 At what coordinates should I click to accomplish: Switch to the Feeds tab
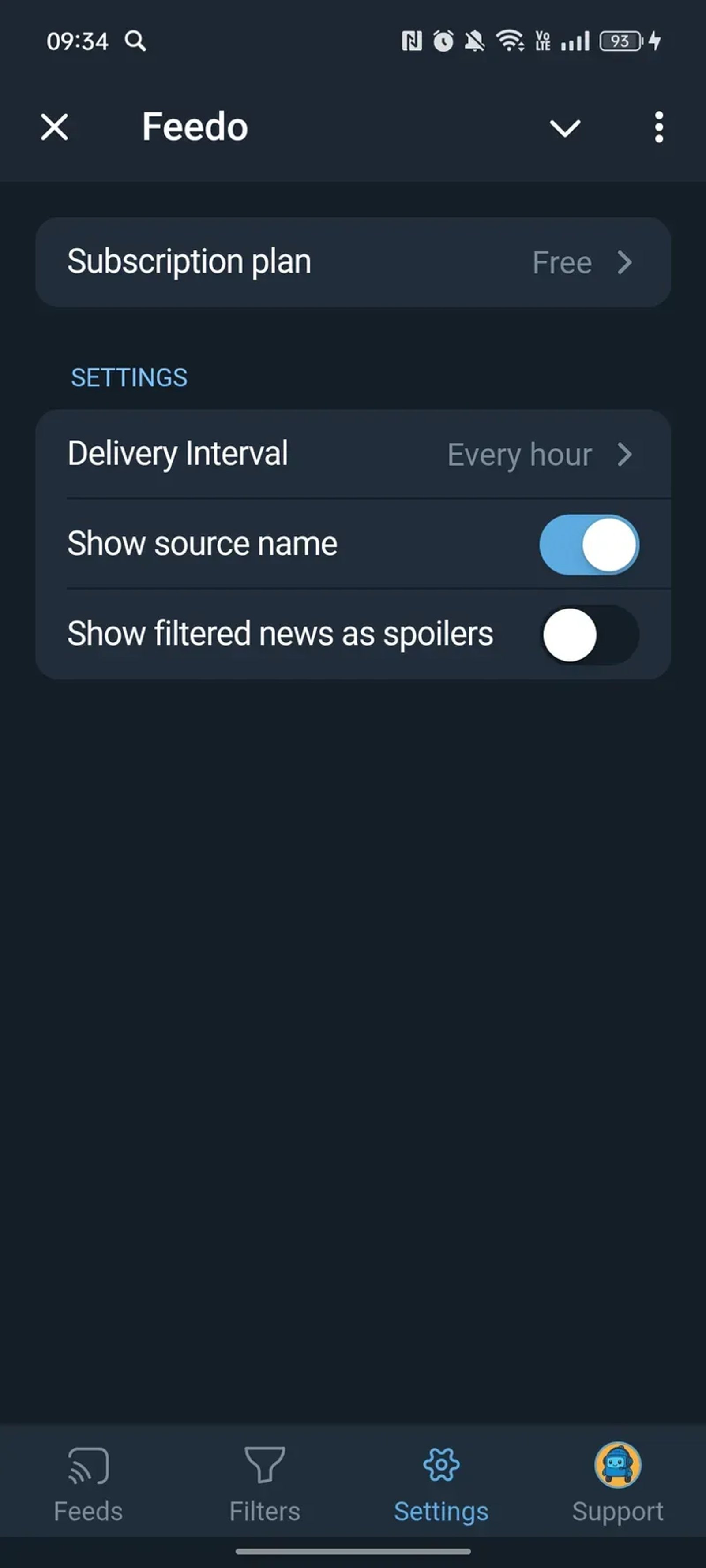tap(88, 1484)
